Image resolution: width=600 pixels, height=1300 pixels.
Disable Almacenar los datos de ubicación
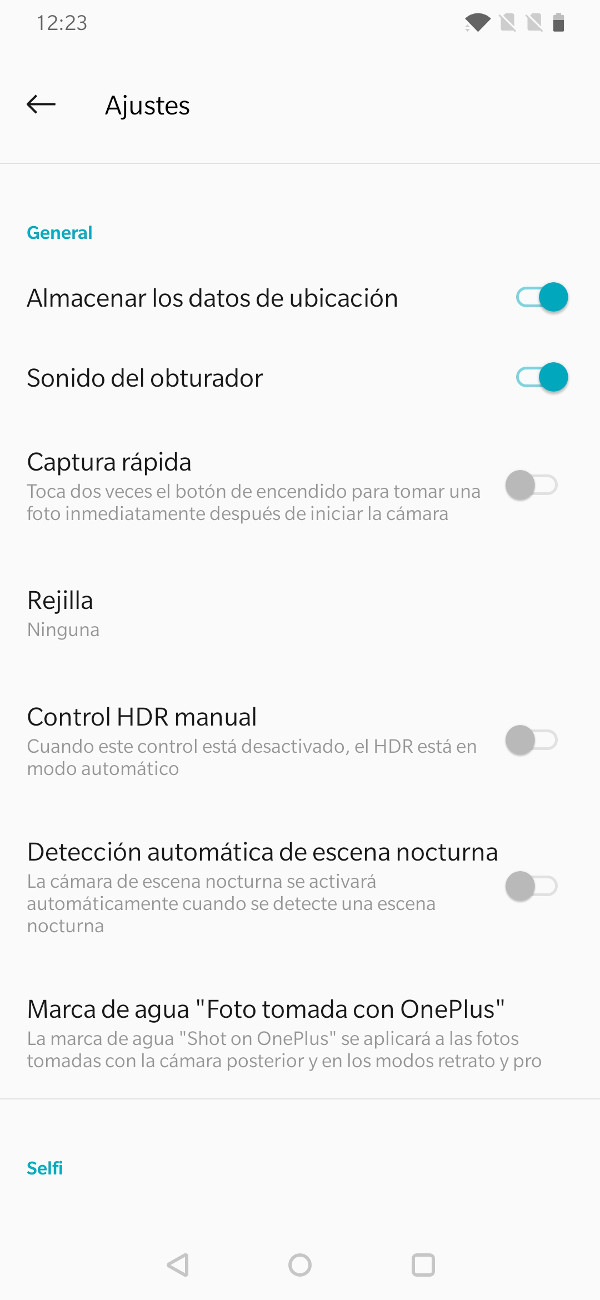541,298
